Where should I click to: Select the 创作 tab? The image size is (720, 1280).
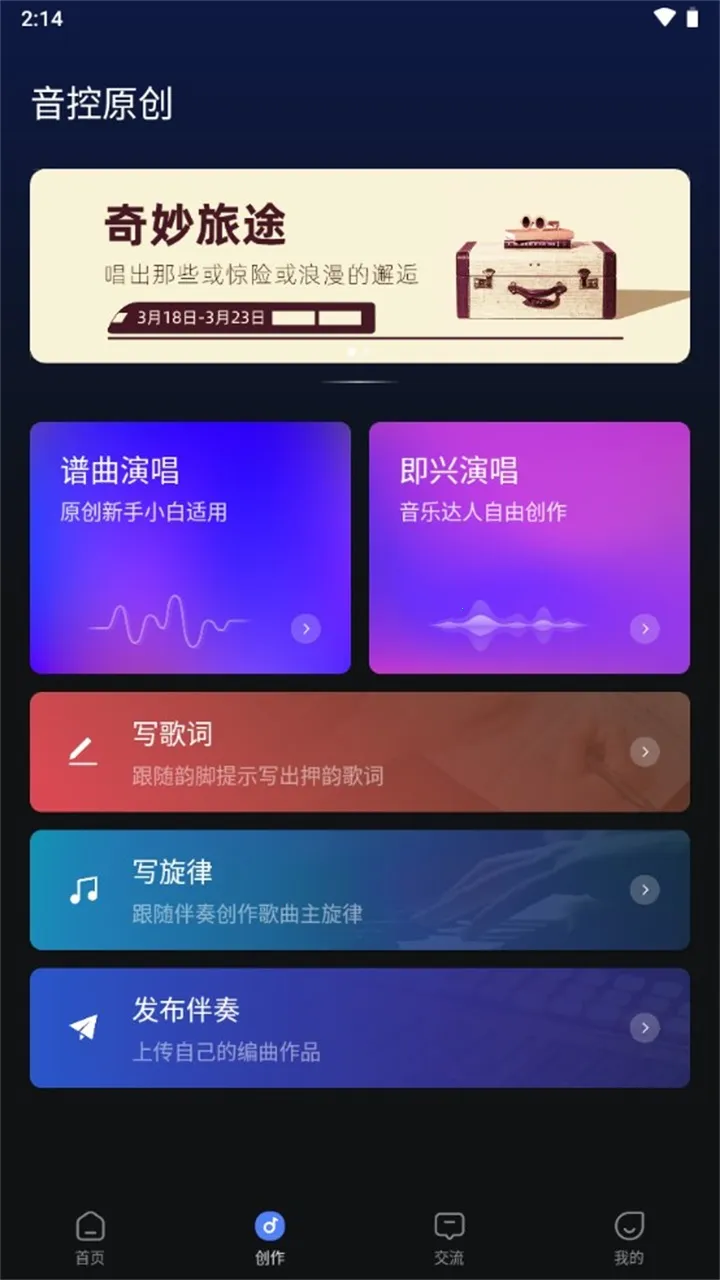pos(269,1238)
